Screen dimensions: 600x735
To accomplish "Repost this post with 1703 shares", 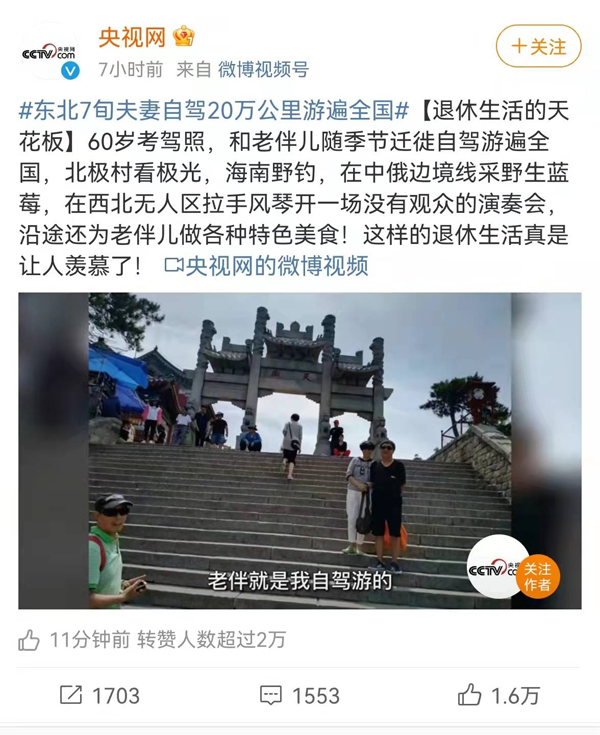I will point(99,695).
